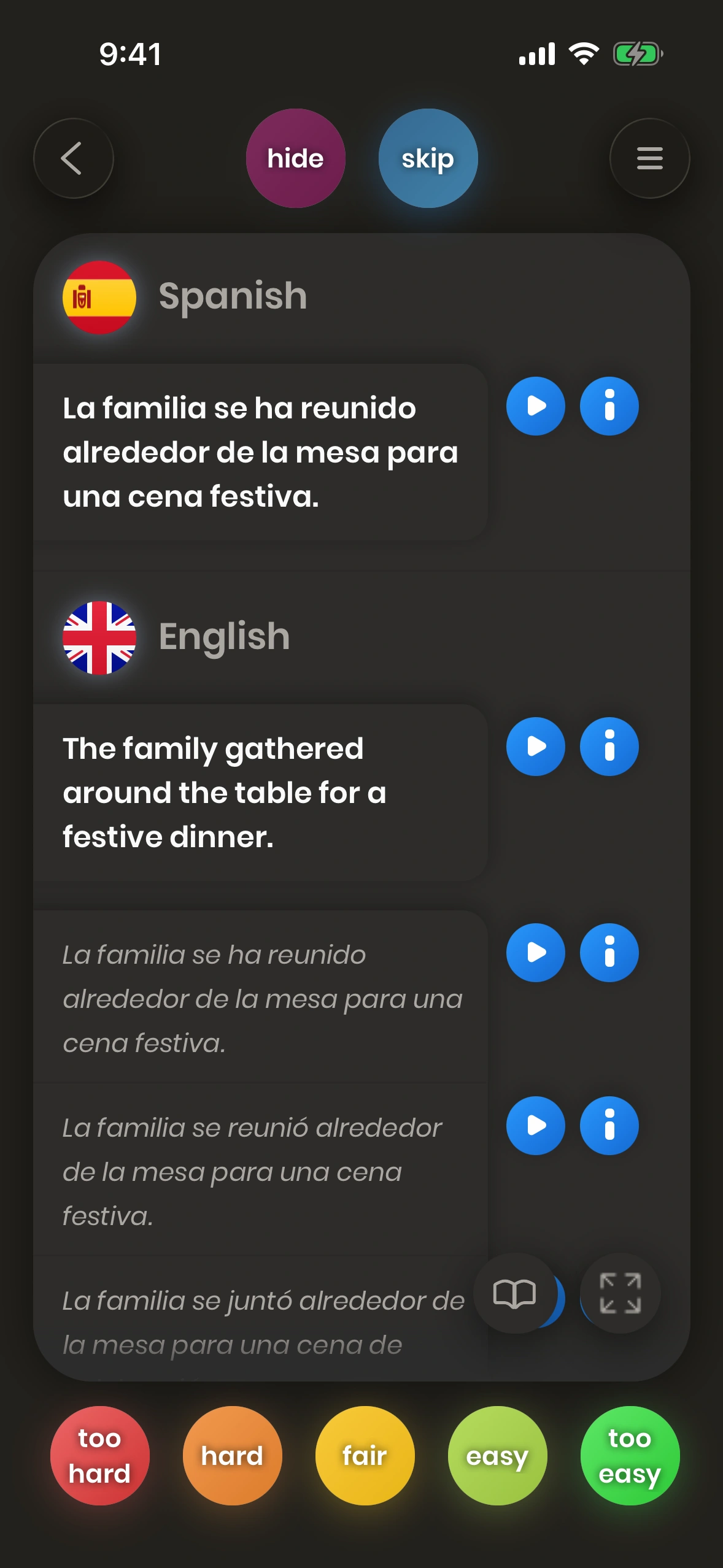The width and height of the screenshot is (723, 1568).
Task: Open the hamburger menu
Action: [x=649, y=158]
